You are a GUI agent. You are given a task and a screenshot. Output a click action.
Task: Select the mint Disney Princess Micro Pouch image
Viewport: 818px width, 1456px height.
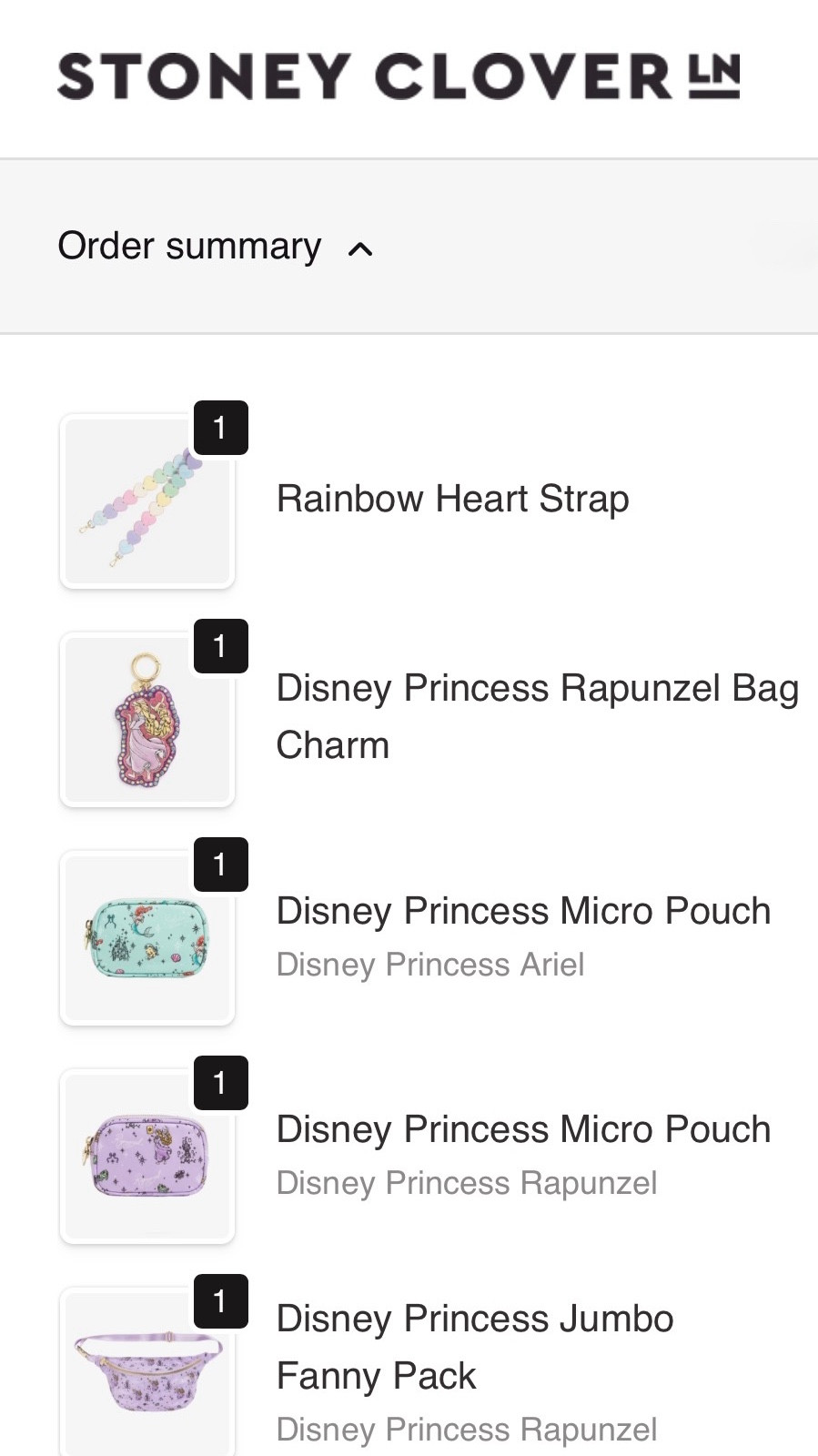(x=147, y=938)
